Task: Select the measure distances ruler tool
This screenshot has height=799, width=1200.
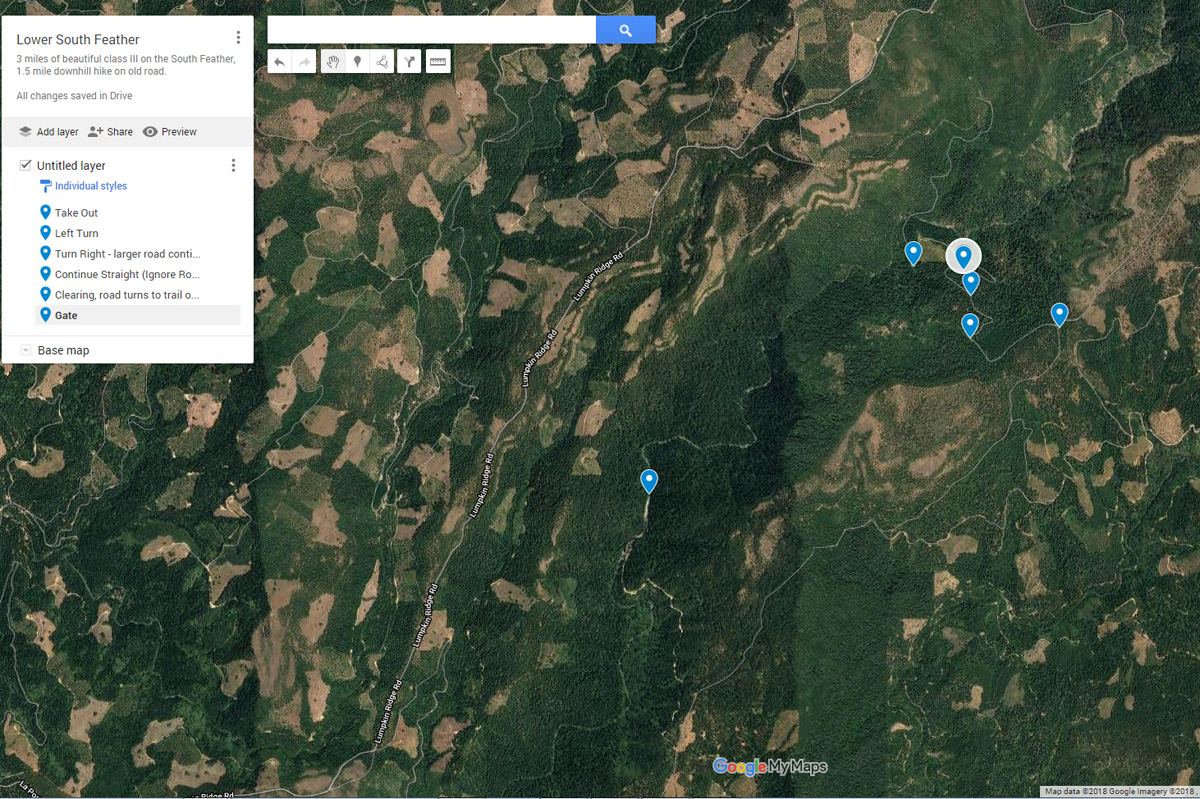Action: (x=437, y=62)
